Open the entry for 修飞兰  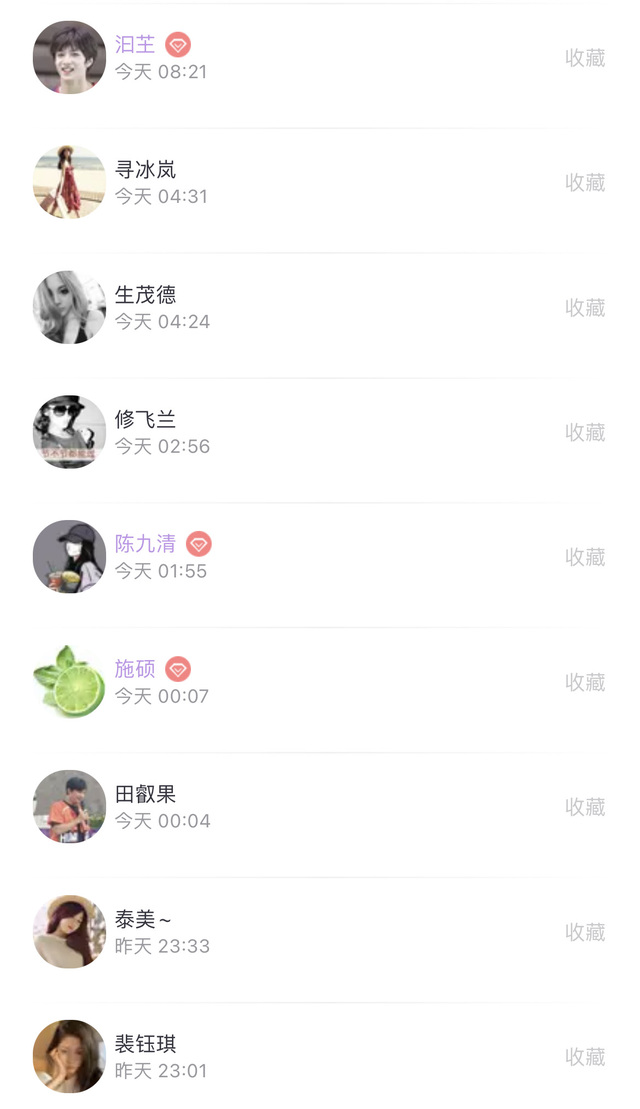pyautogui.click(x=146, y=420)
